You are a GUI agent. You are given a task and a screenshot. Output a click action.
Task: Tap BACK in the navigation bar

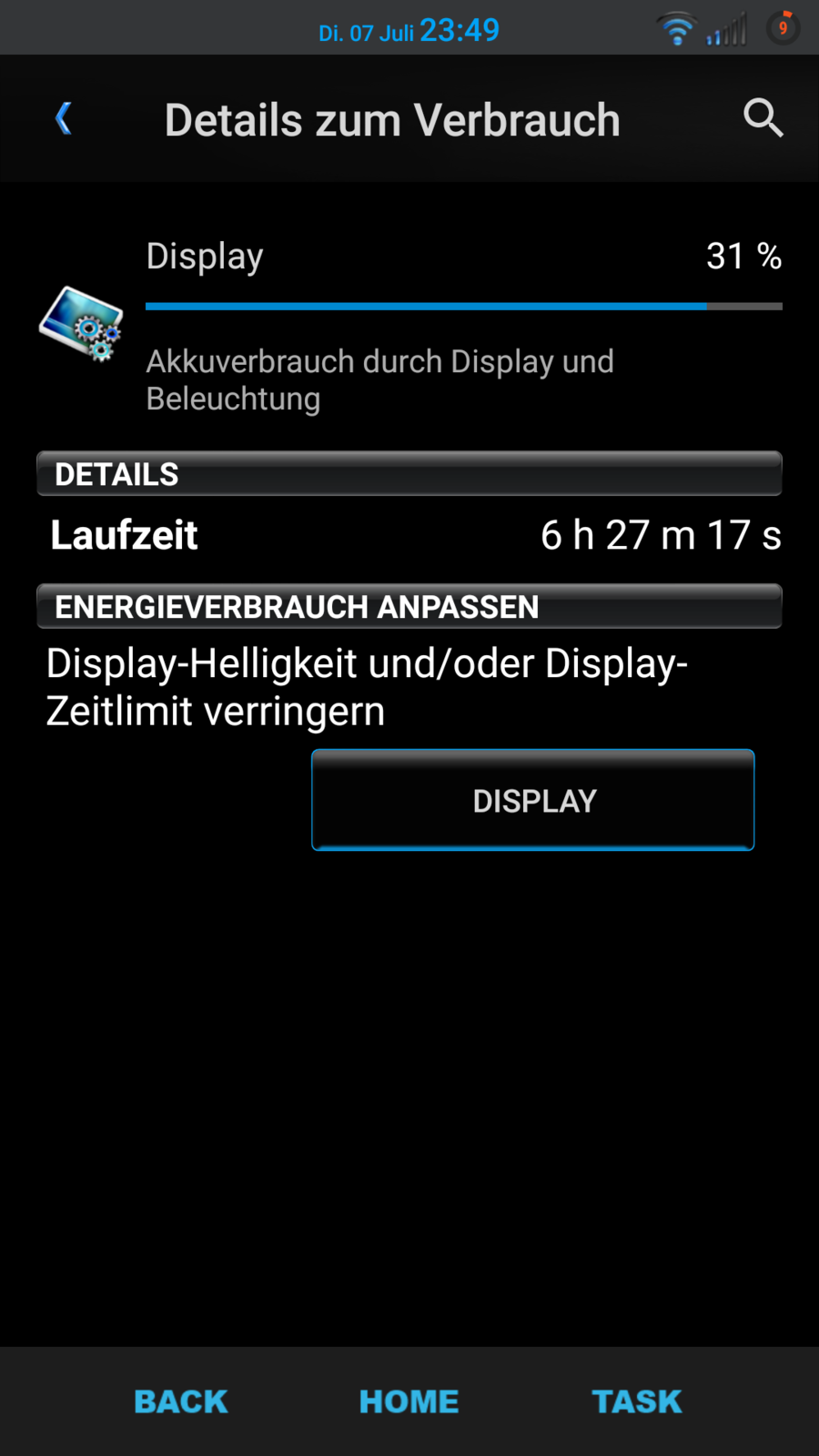[181, 1401]
